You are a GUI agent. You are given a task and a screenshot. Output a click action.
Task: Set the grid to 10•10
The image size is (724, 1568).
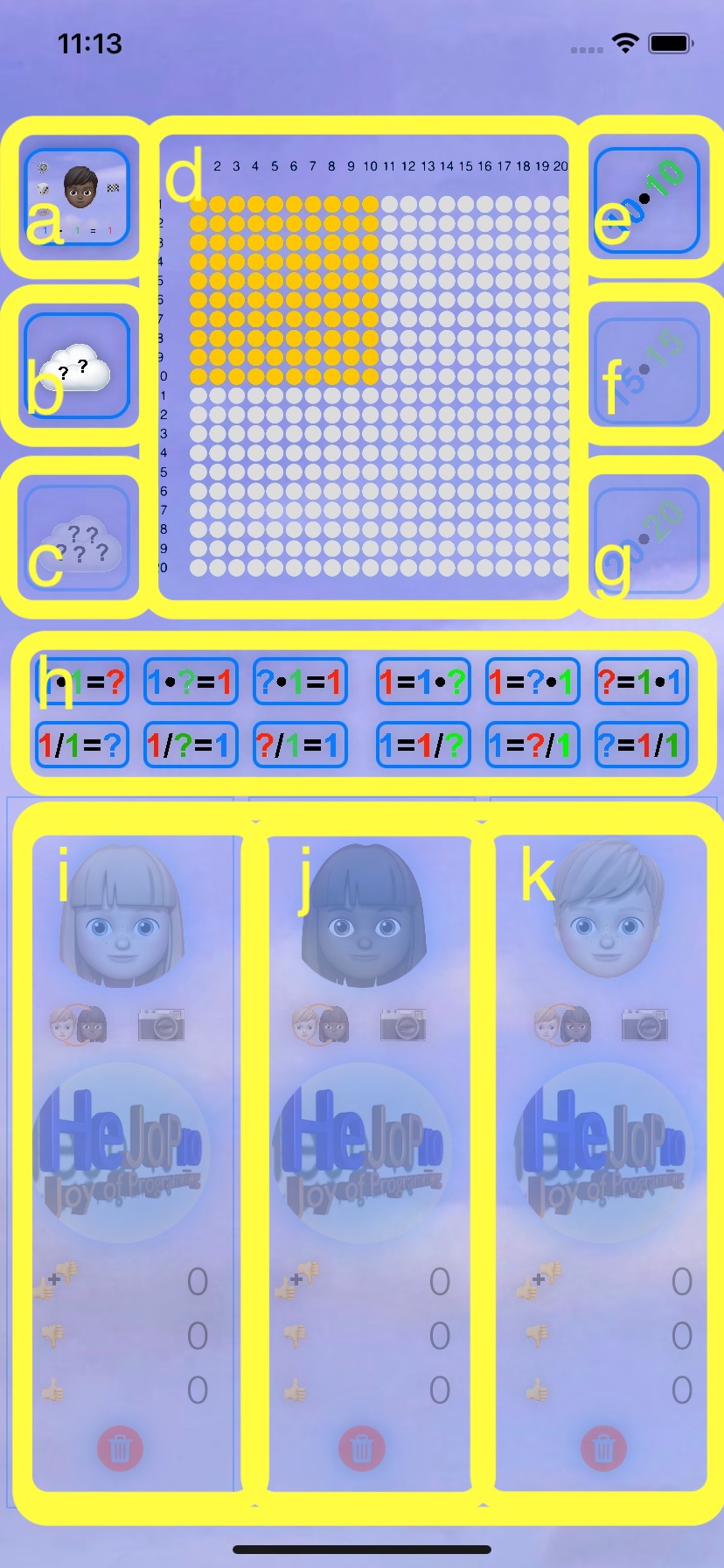pyautogui.click(x=647, y=199)
